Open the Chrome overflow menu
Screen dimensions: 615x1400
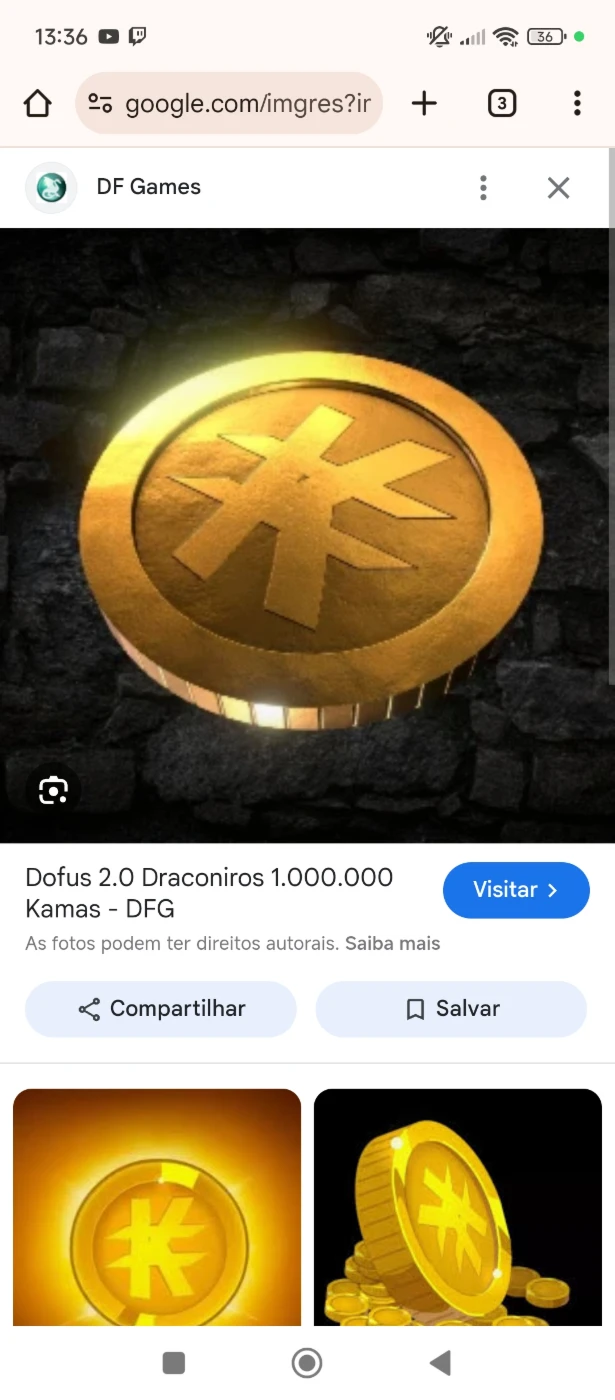pyautogui.click(x=577, y=103)
